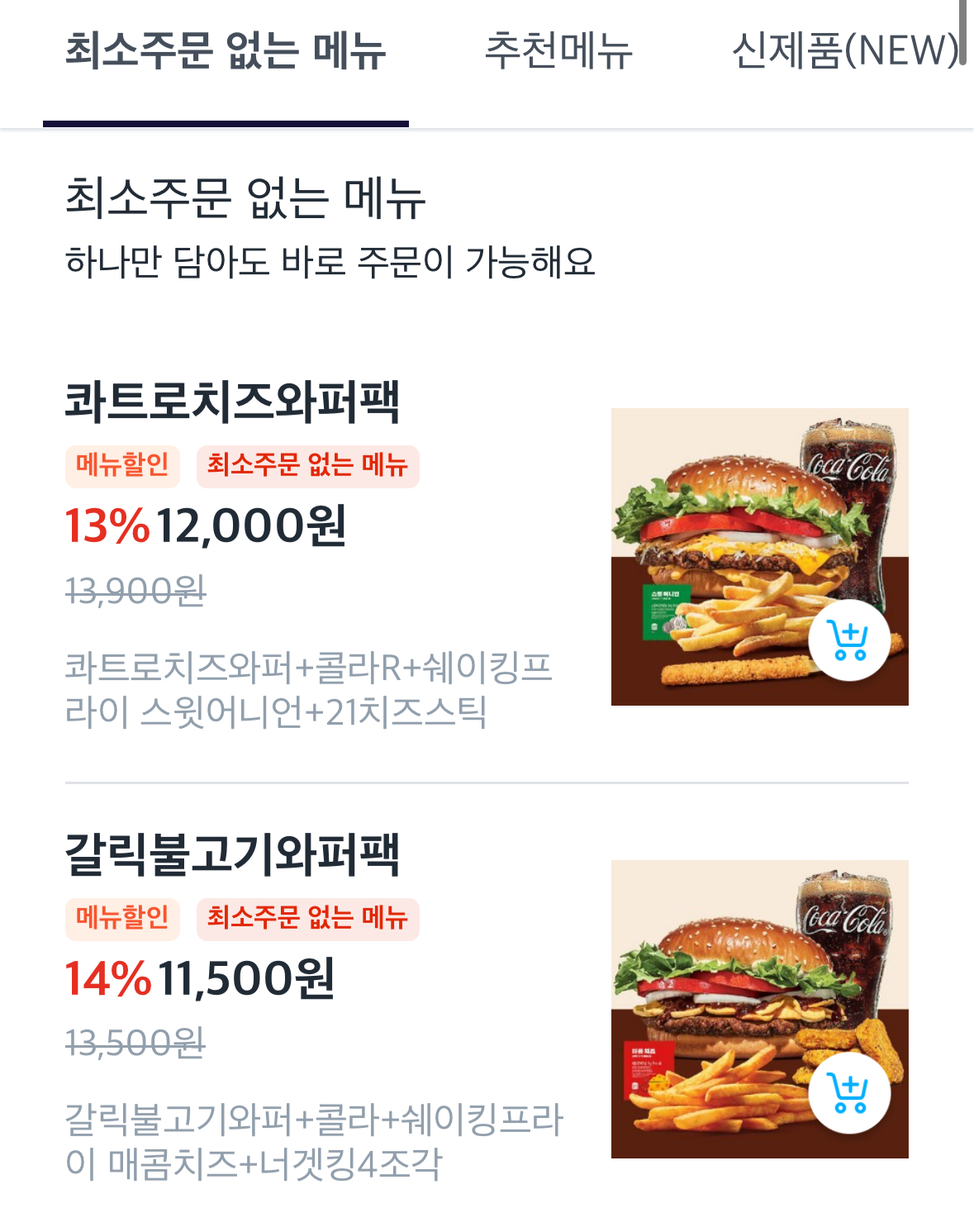Add 갈릭불고기와퍼팩 to the cart

coord(849,1093)
